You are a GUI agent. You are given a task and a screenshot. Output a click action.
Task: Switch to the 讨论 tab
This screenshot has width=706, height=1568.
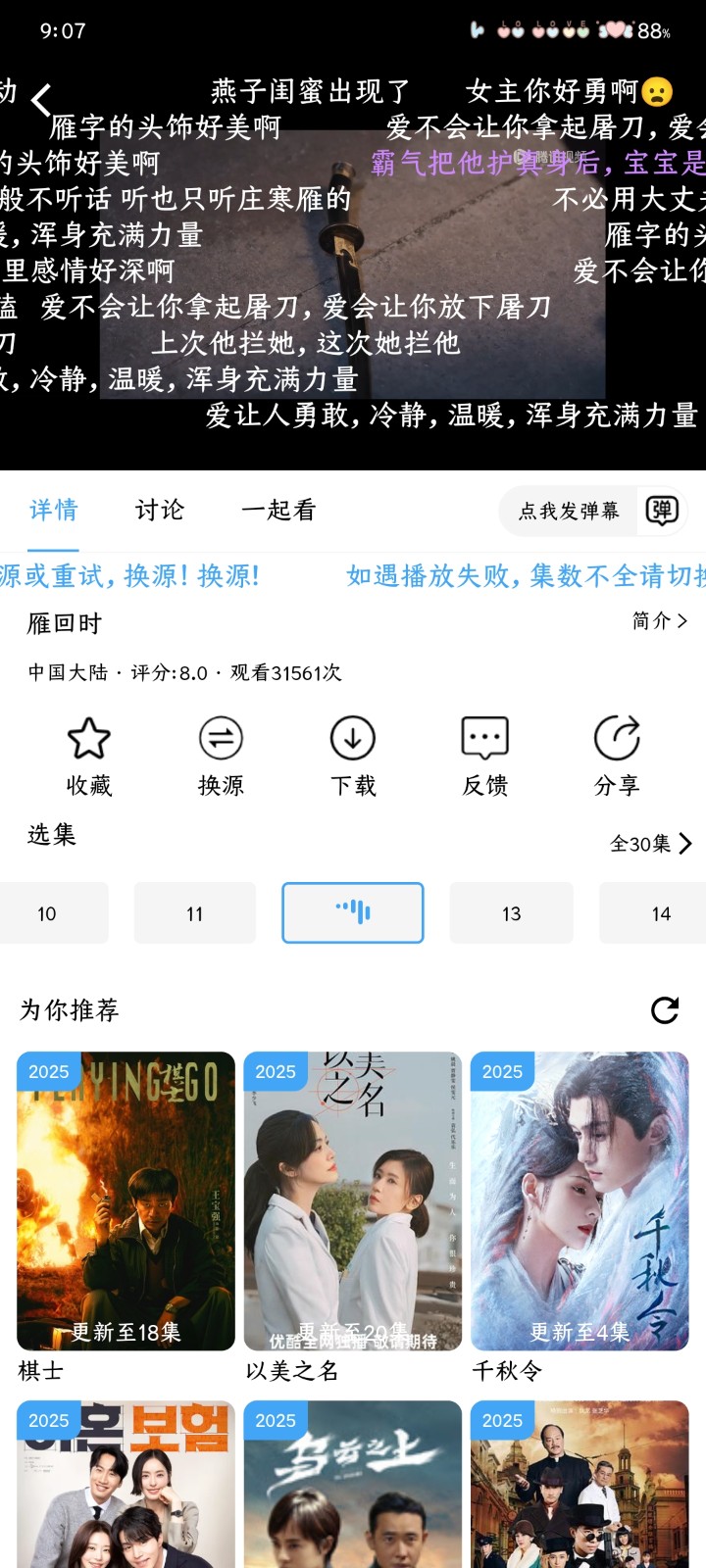click(160, 510)
